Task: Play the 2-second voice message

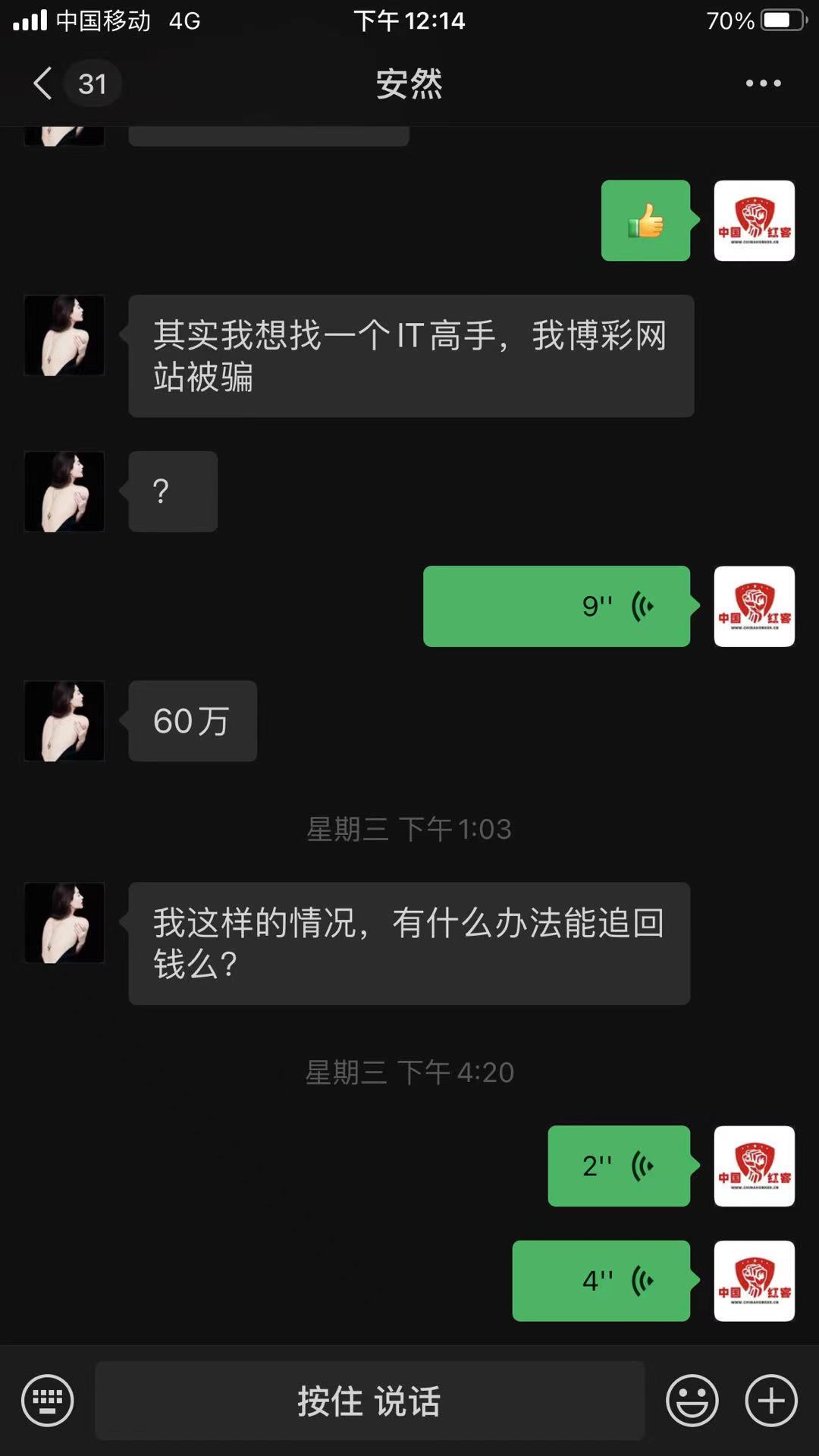Action: (x=619, y=1166)
